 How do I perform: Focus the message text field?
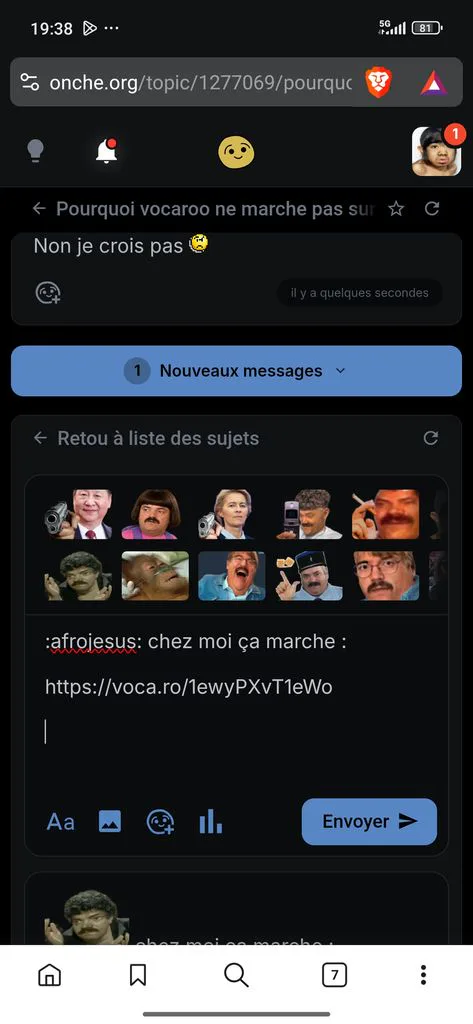click(236, 699)
